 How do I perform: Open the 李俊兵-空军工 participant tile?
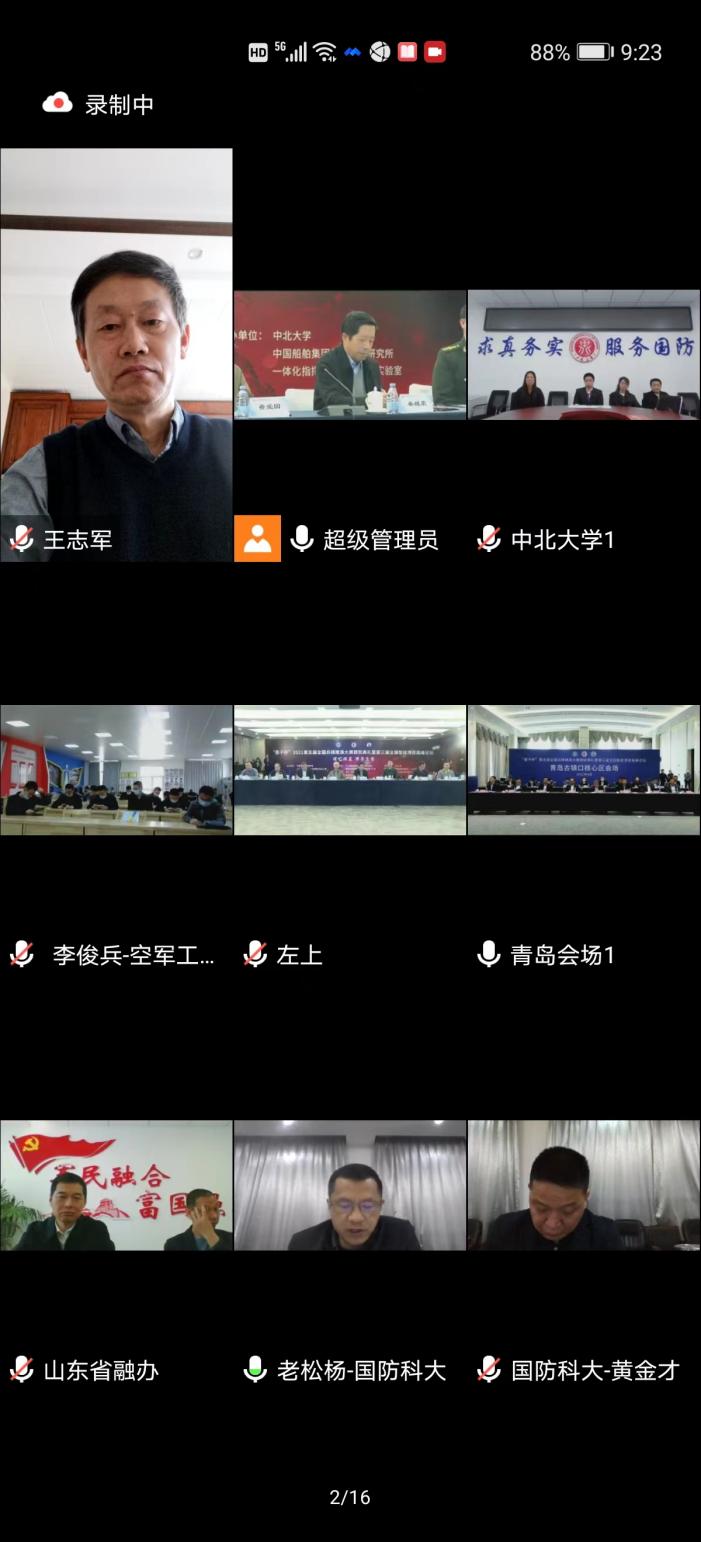[x=116, y=770]
